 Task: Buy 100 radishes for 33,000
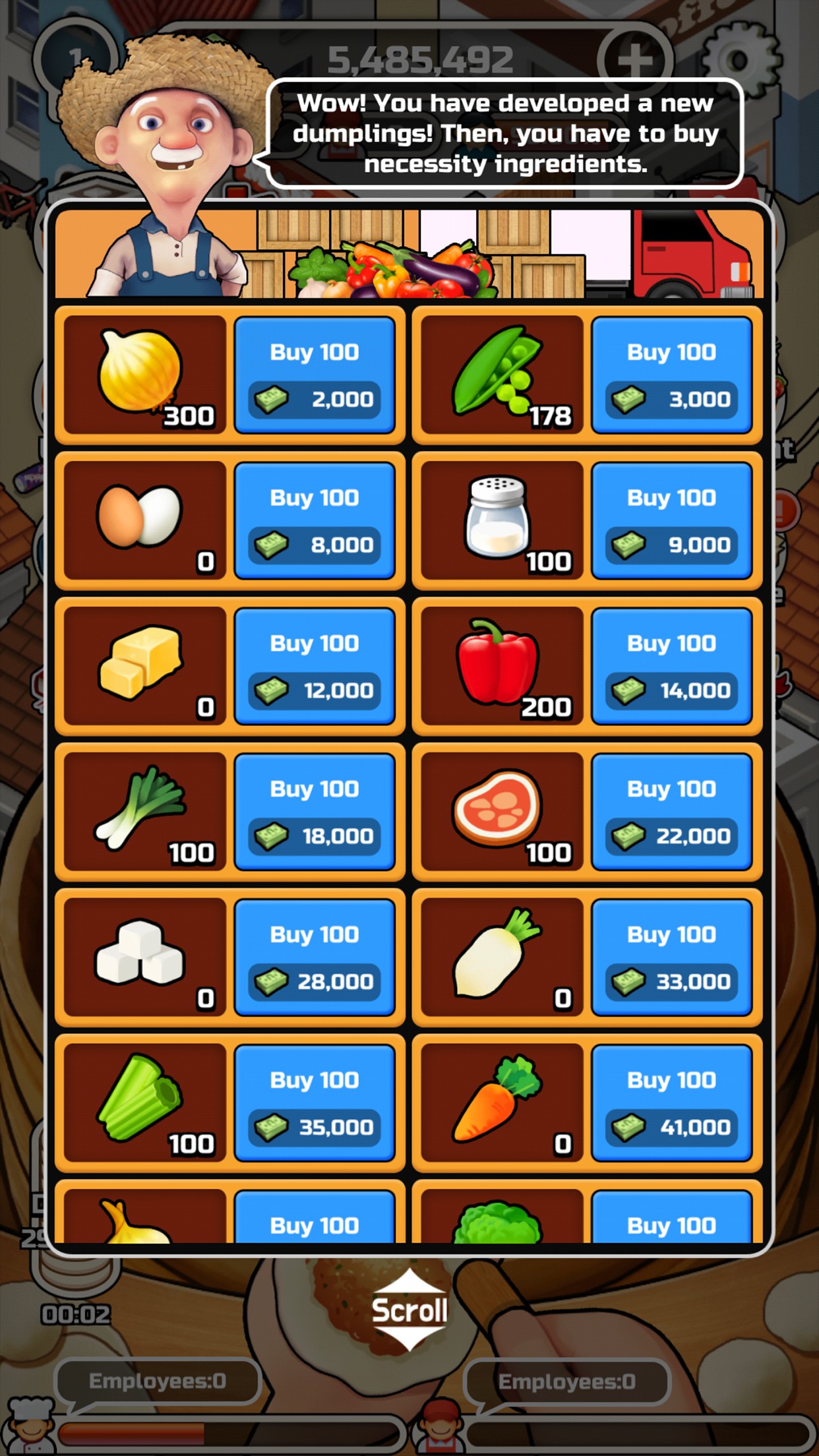click(671, 957)
